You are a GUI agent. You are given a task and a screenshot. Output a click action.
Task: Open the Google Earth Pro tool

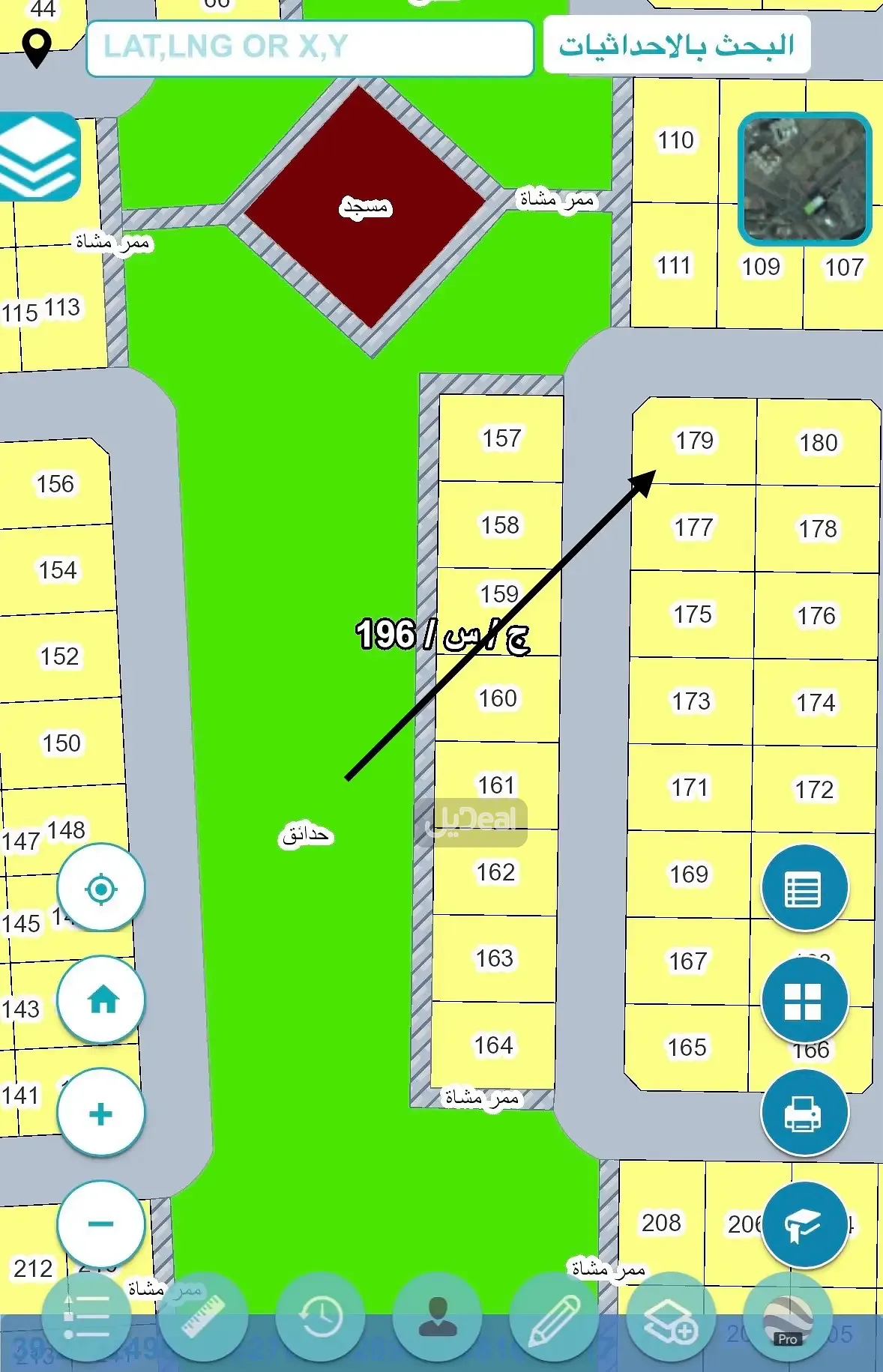click(787, 1317)
